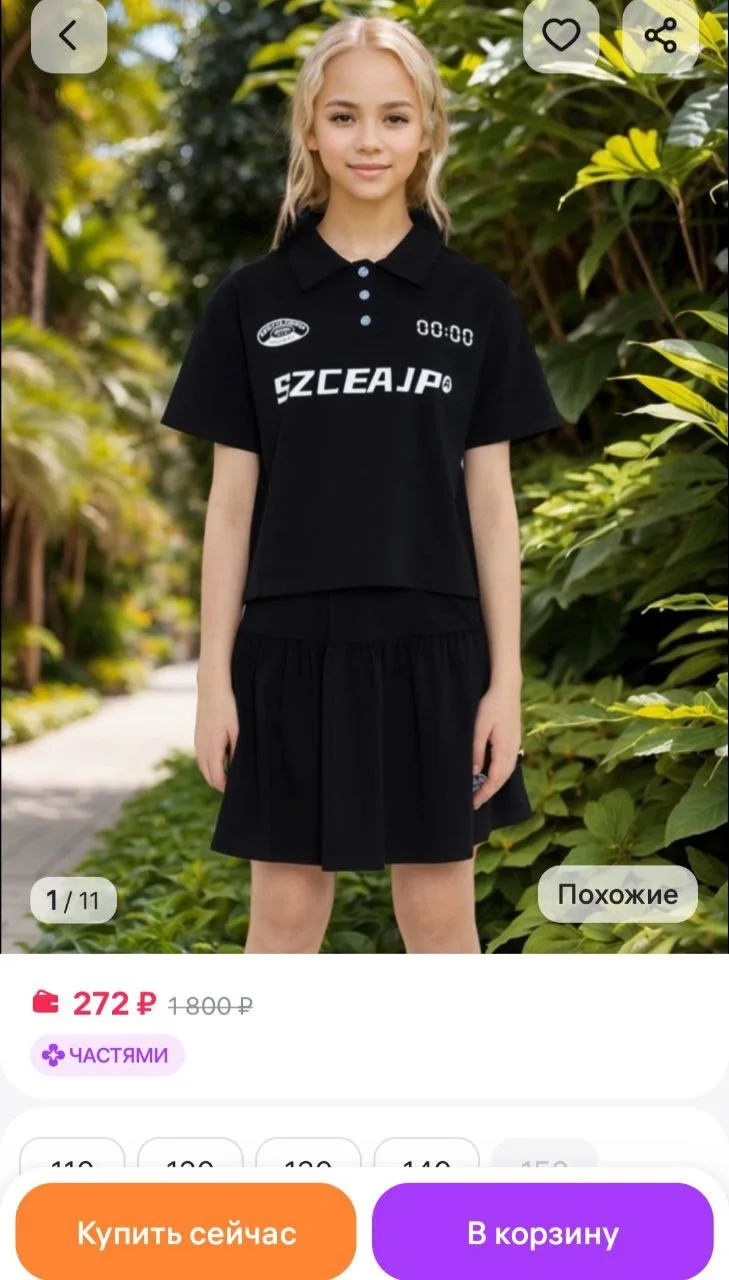Open the ЧАСТЯМИ installment option
729x1280 pixels.
pos(107,1055)
